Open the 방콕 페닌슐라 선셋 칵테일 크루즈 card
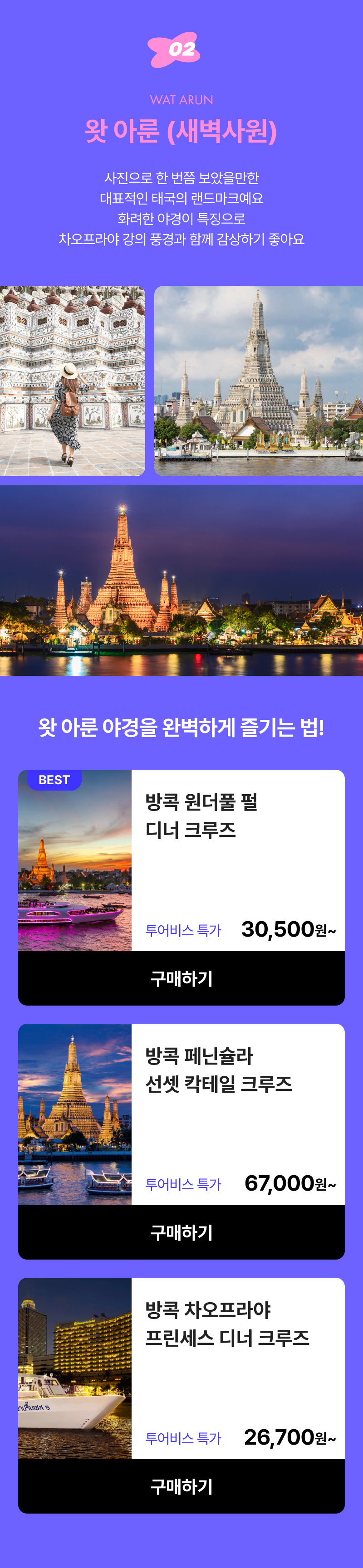 218,1070
